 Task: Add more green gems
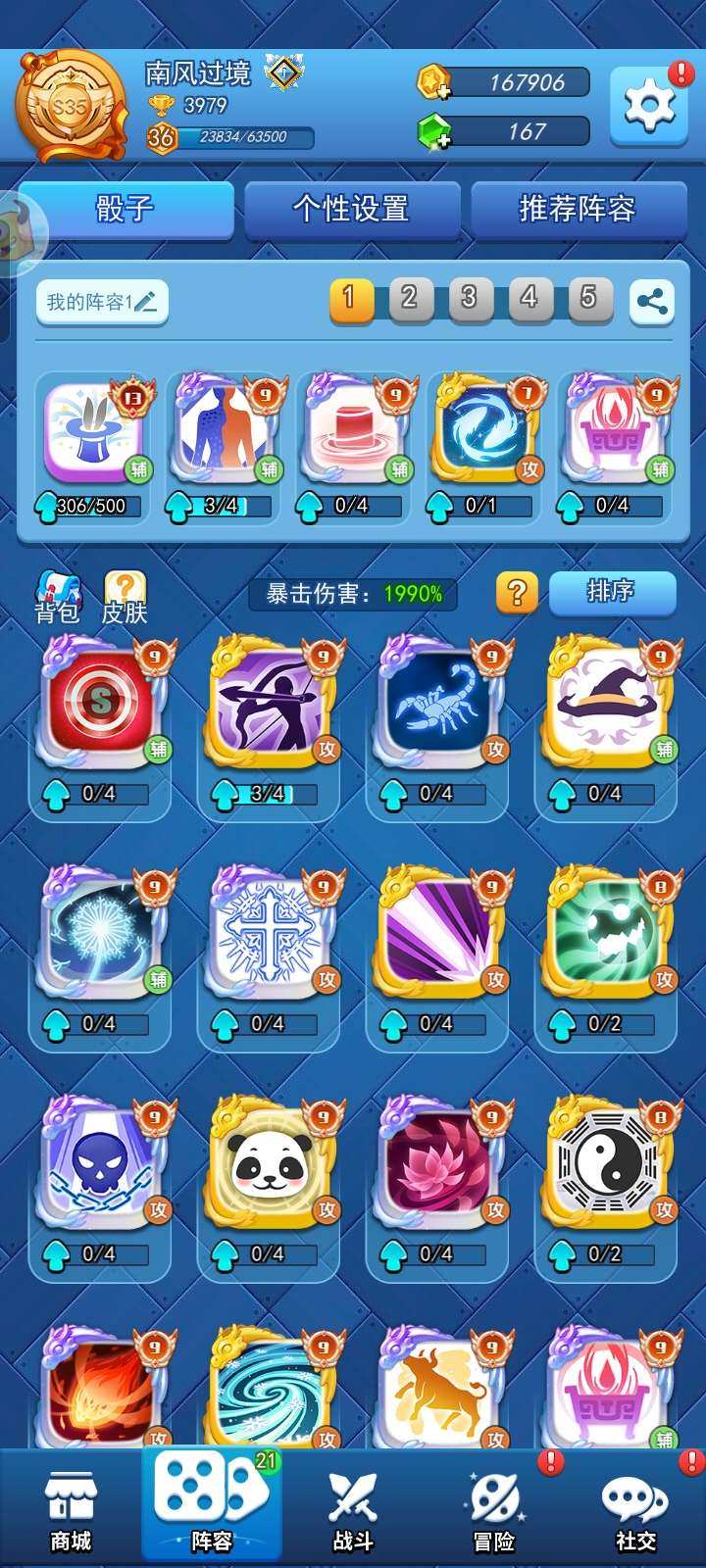click(434, 132)
